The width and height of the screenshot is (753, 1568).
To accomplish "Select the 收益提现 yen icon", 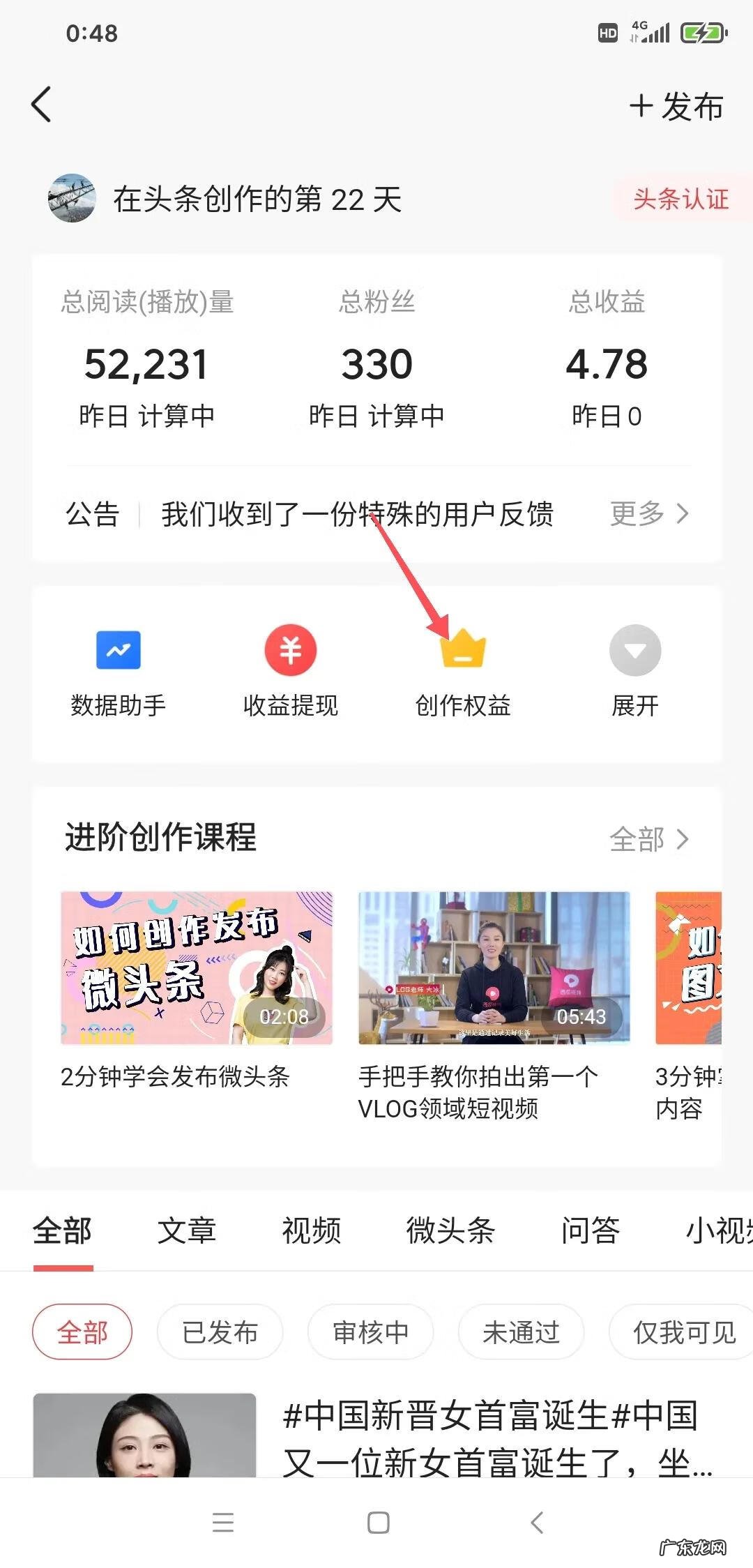I will click(290, 650).
